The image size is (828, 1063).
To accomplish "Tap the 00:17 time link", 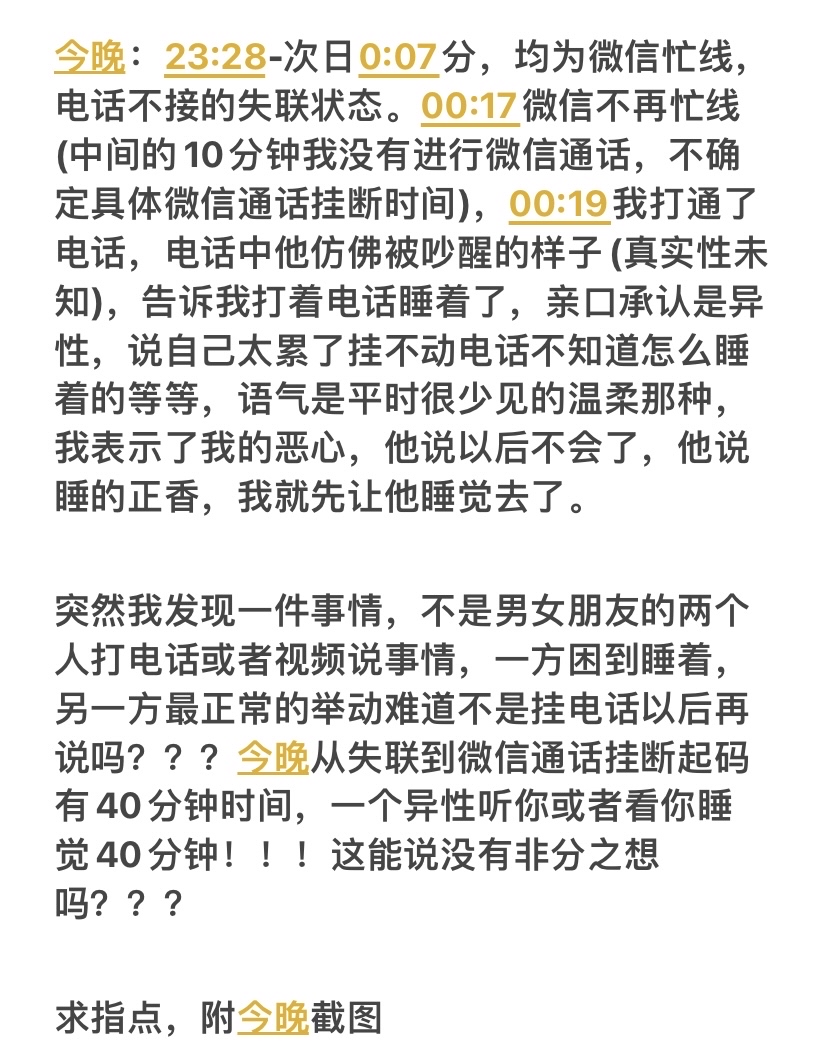I will [x=468, y=106].
